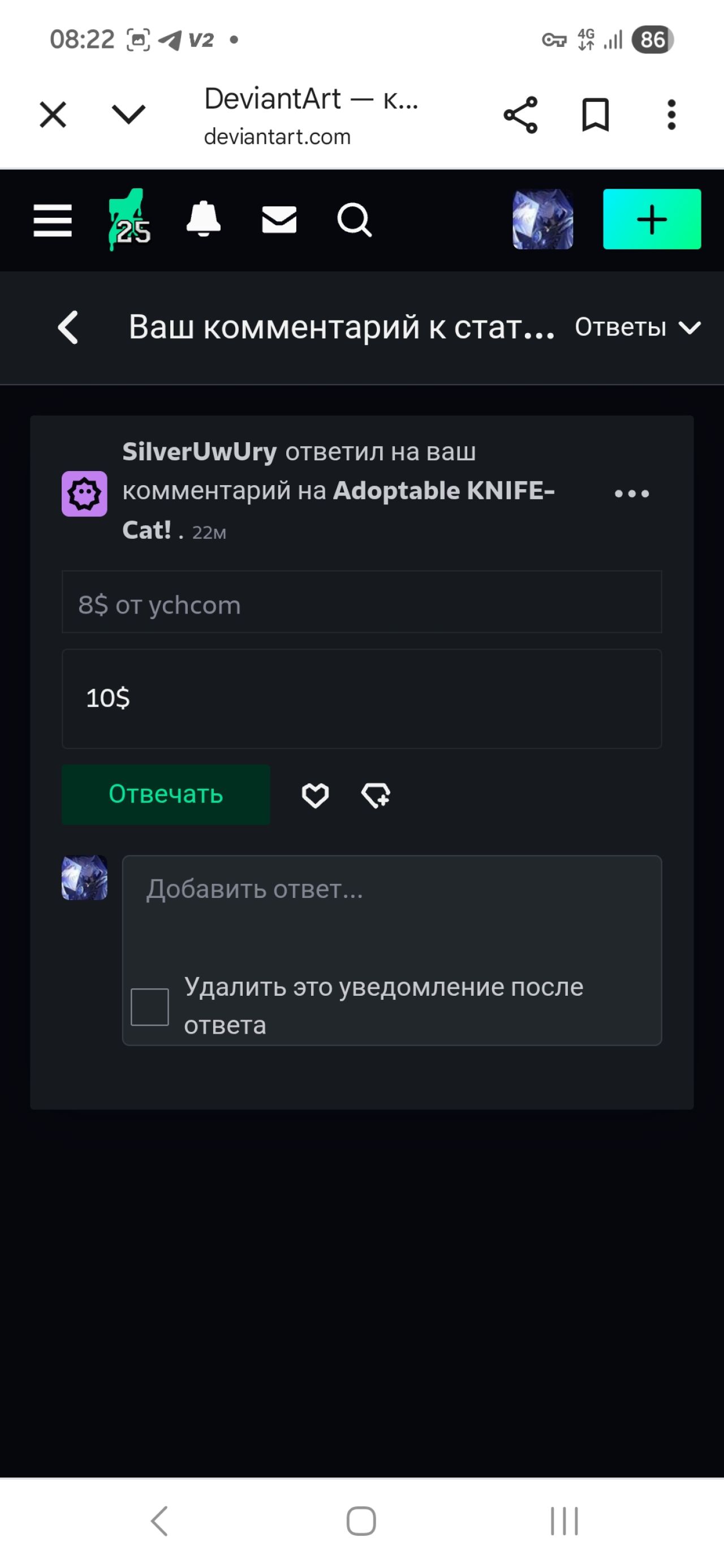724x1568 pixels.
Task: Minimize the browser with the chevron
Action: tap(128, 114)
